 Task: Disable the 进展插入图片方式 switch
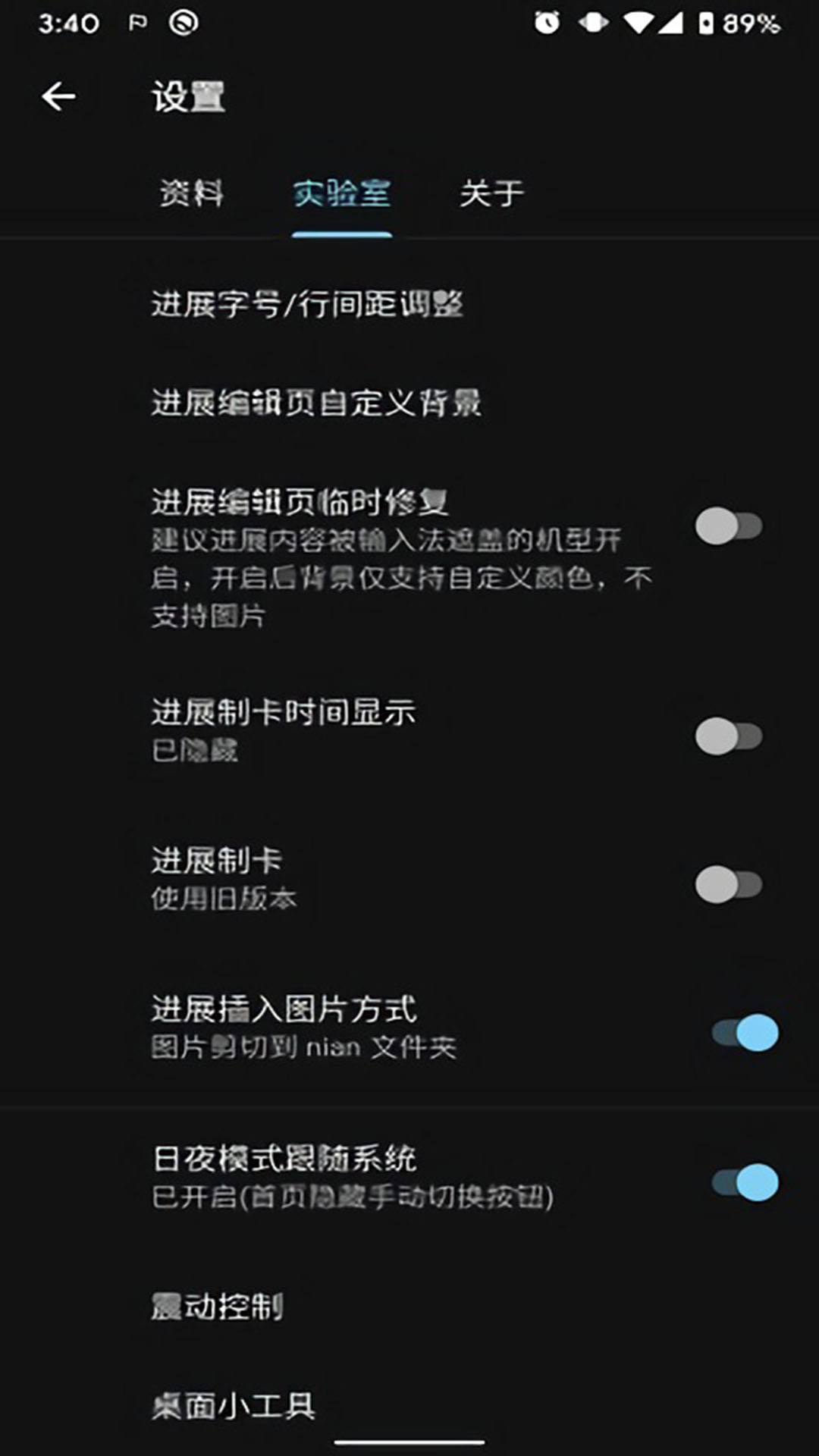click(x=745, y=1033)
